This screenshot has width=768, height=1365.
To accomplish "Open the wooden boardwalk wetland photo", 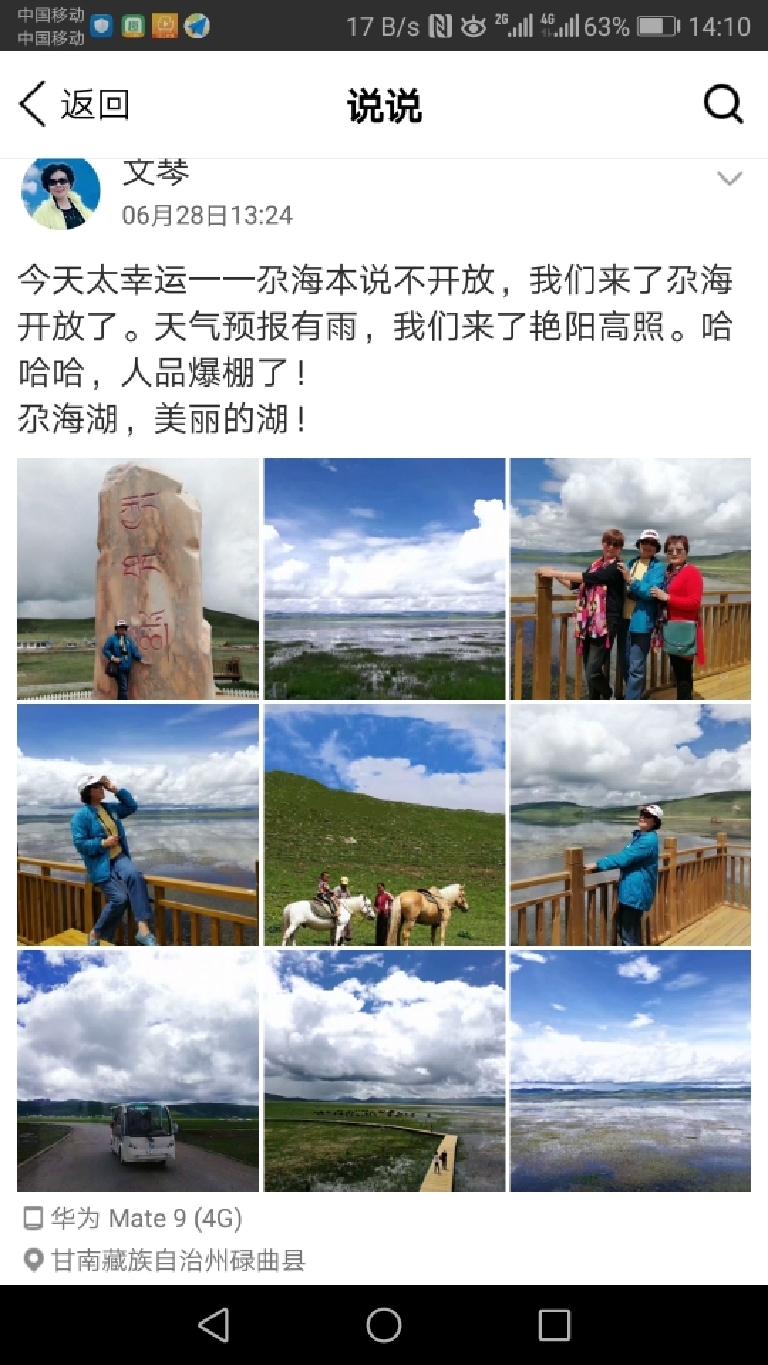I will [384, 1070].
